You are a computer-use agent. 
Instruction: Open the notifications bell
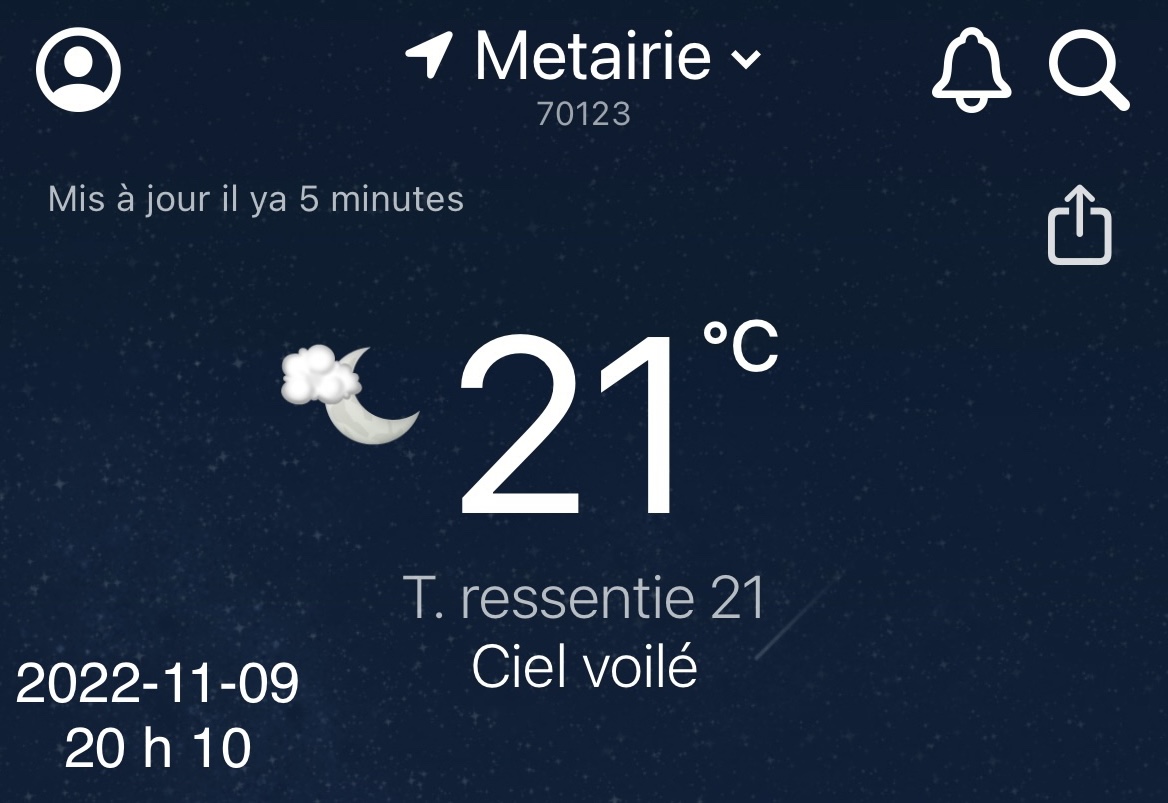click(x=971, y=70)
